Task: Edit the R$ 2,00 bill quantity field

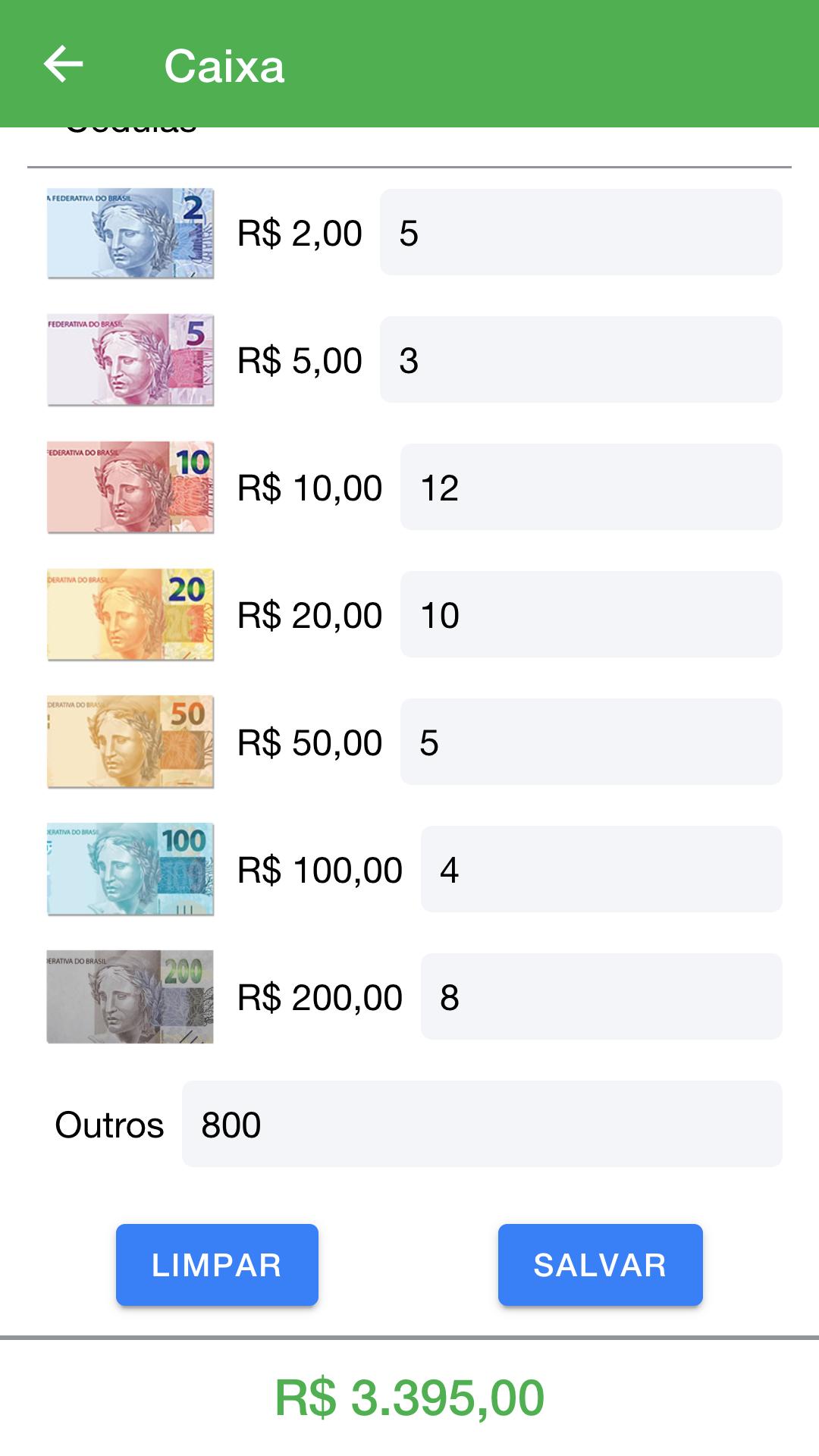Action: click(580, 232)
